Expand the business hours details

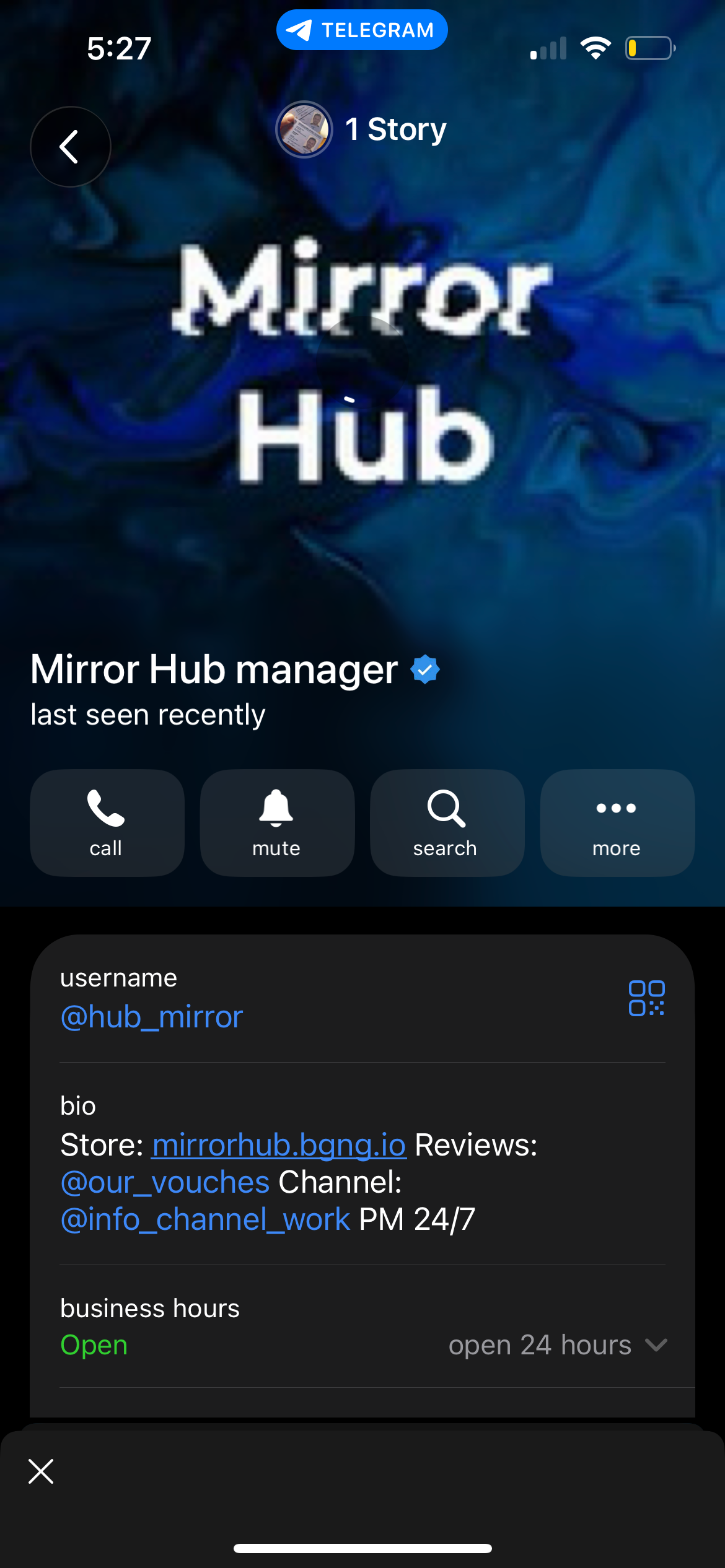[x=656, y=1345]
